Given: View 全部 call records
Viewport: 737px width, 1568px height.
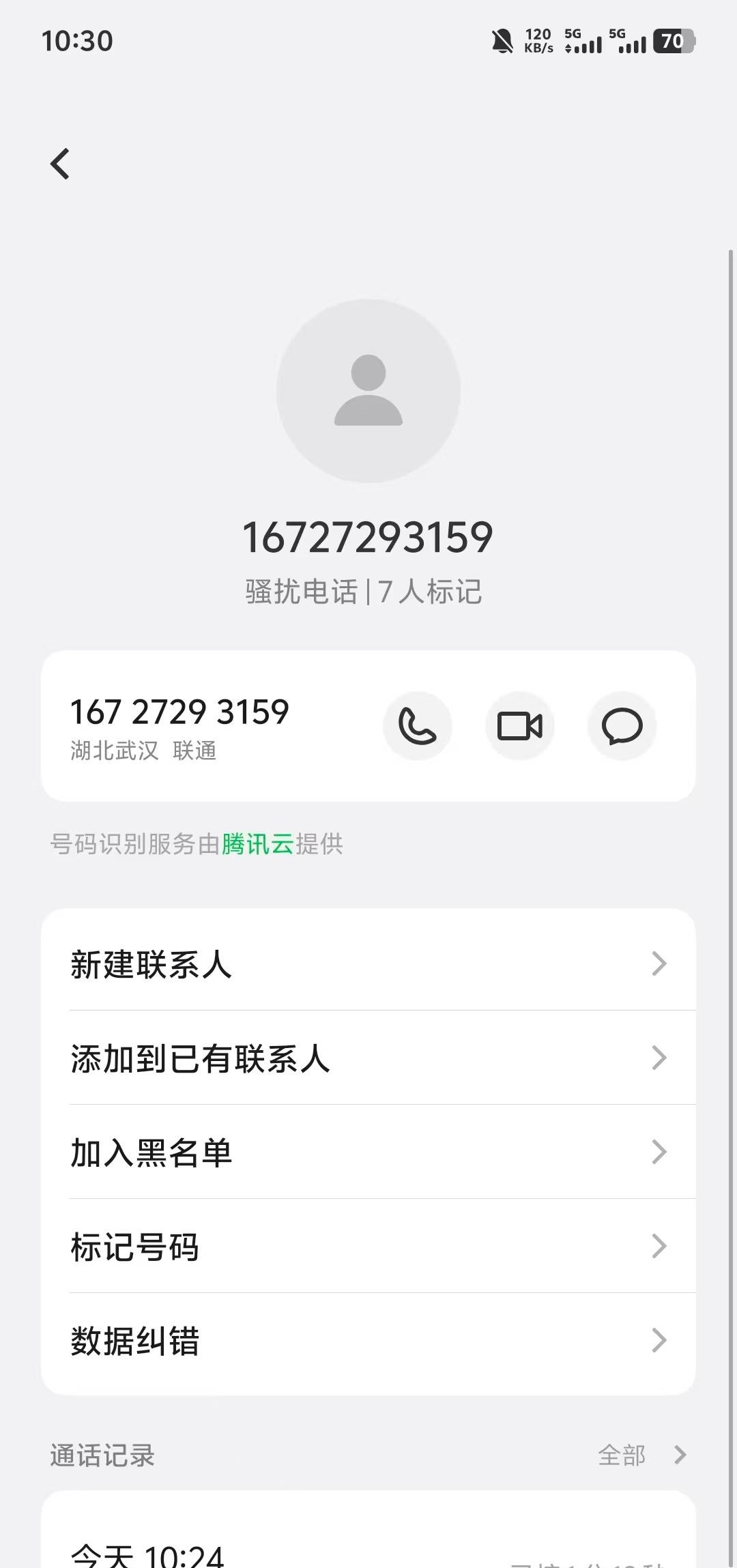Looking at the screenshot, I should tap(640, 1455).
